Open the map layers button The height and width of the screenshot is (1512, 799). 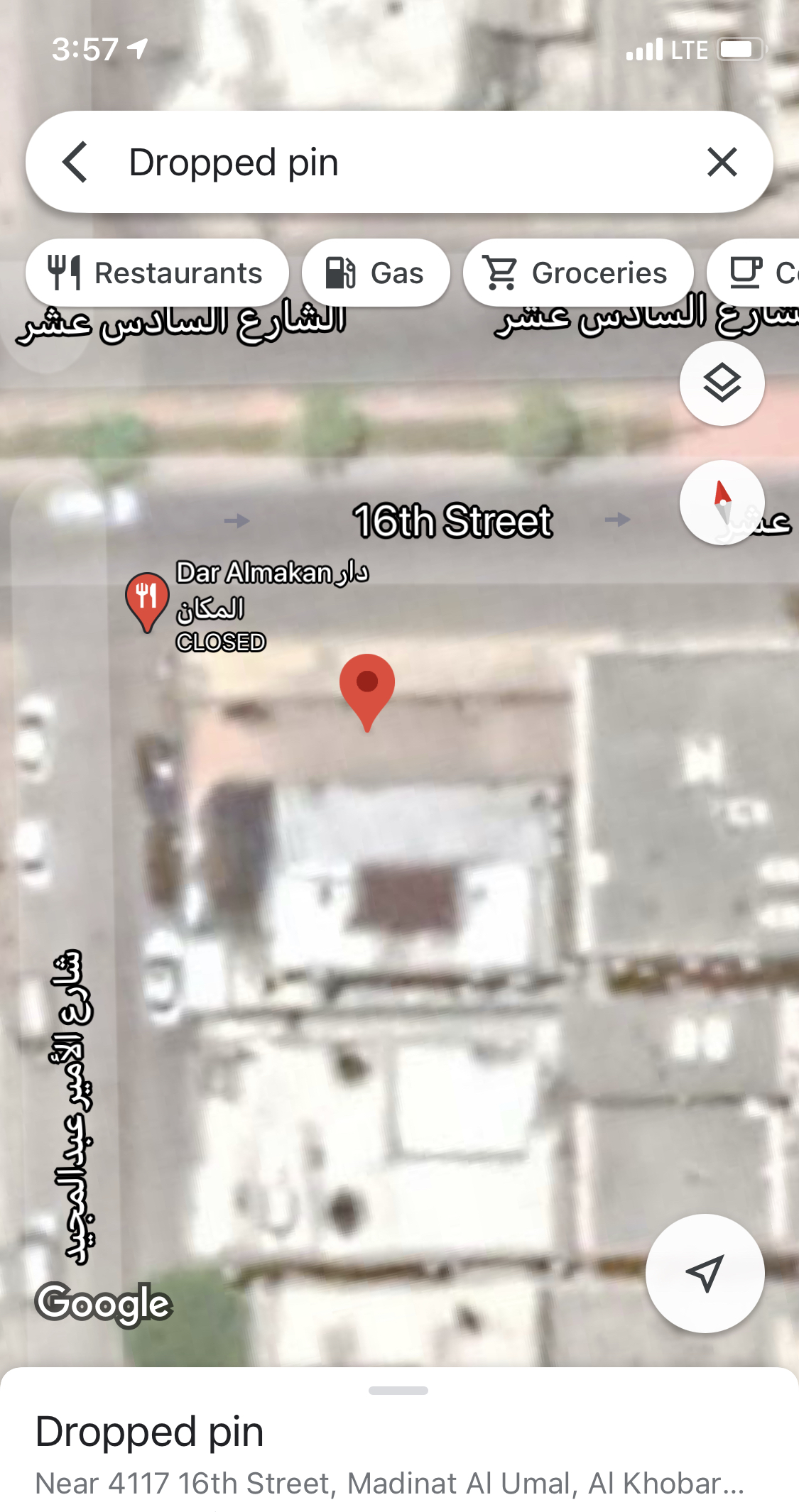point(722,383)
